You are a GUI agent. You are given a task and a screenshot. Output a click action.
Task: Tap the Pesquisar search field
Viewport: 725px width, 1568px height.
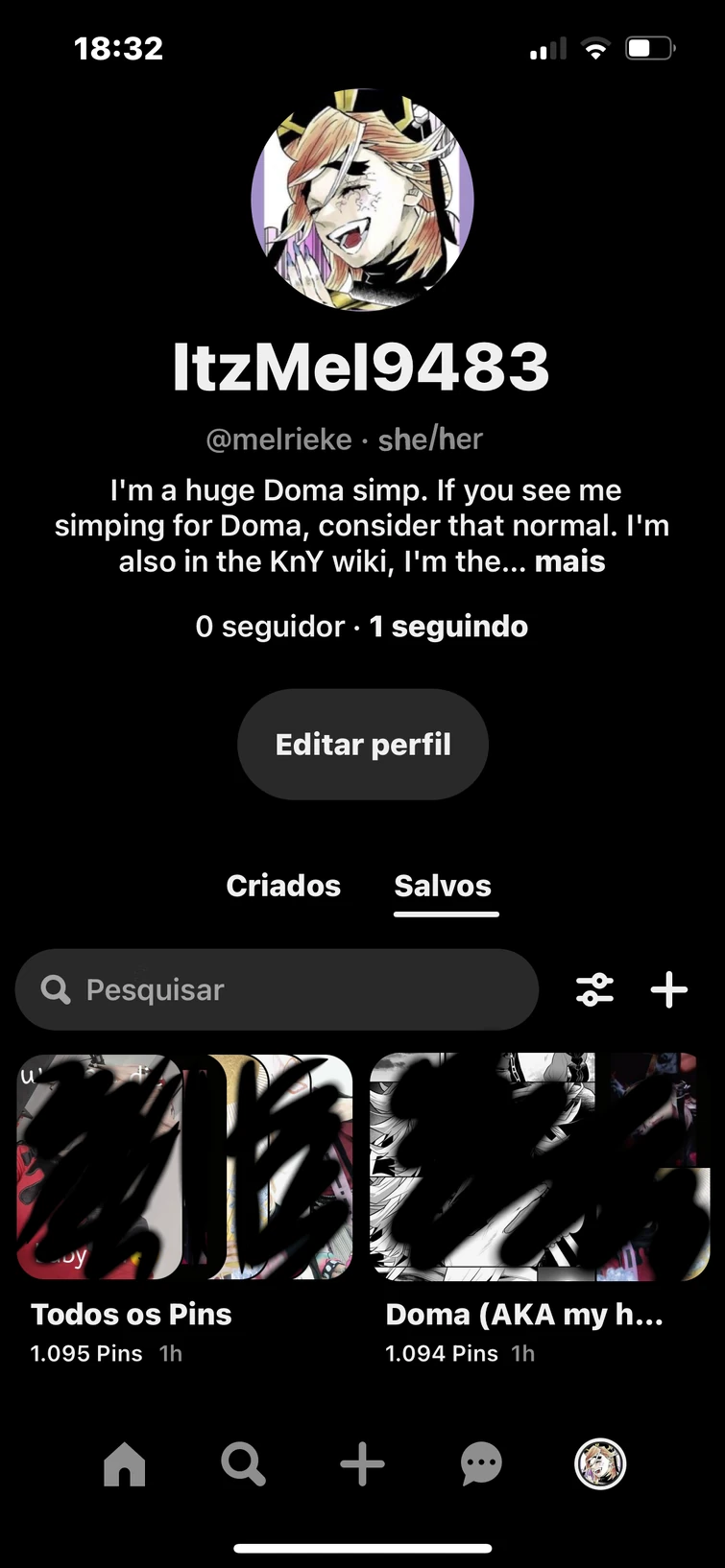tap(277, 989)
